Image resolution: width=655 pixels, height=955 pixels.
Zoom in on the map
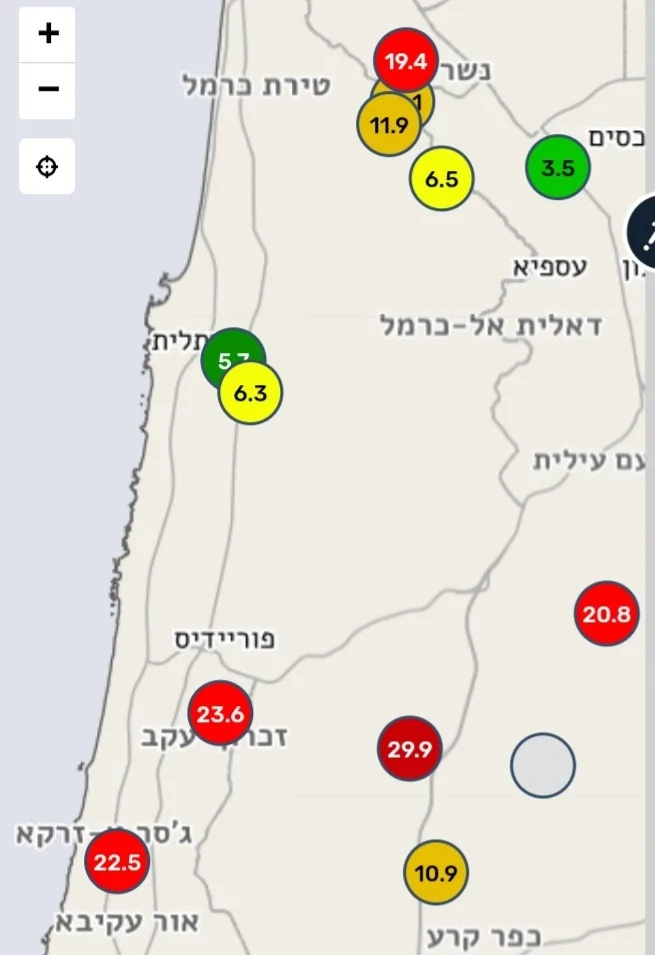[x=48, y=34]
